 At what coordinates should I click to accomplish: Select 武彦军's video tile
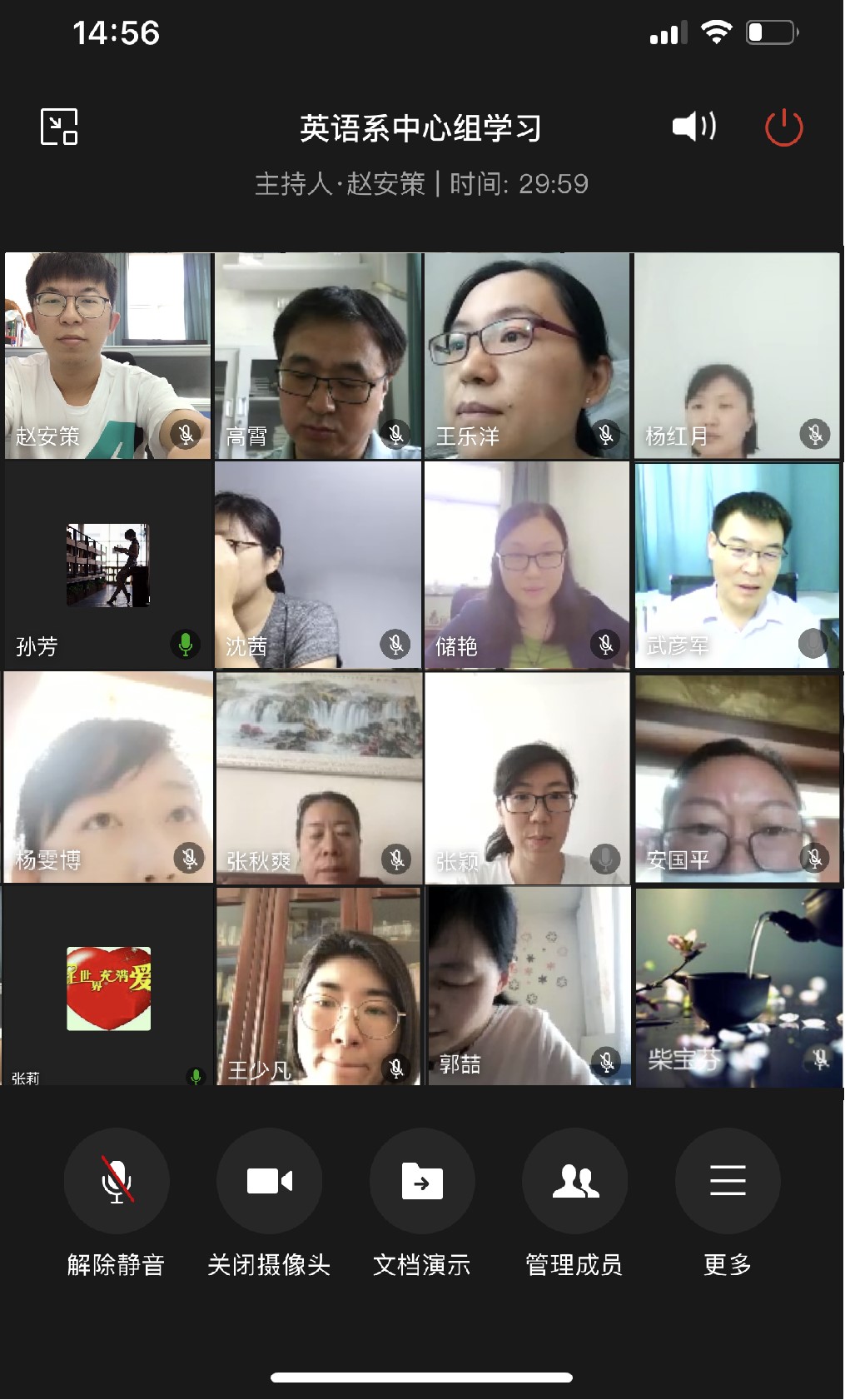coord(738,565)
